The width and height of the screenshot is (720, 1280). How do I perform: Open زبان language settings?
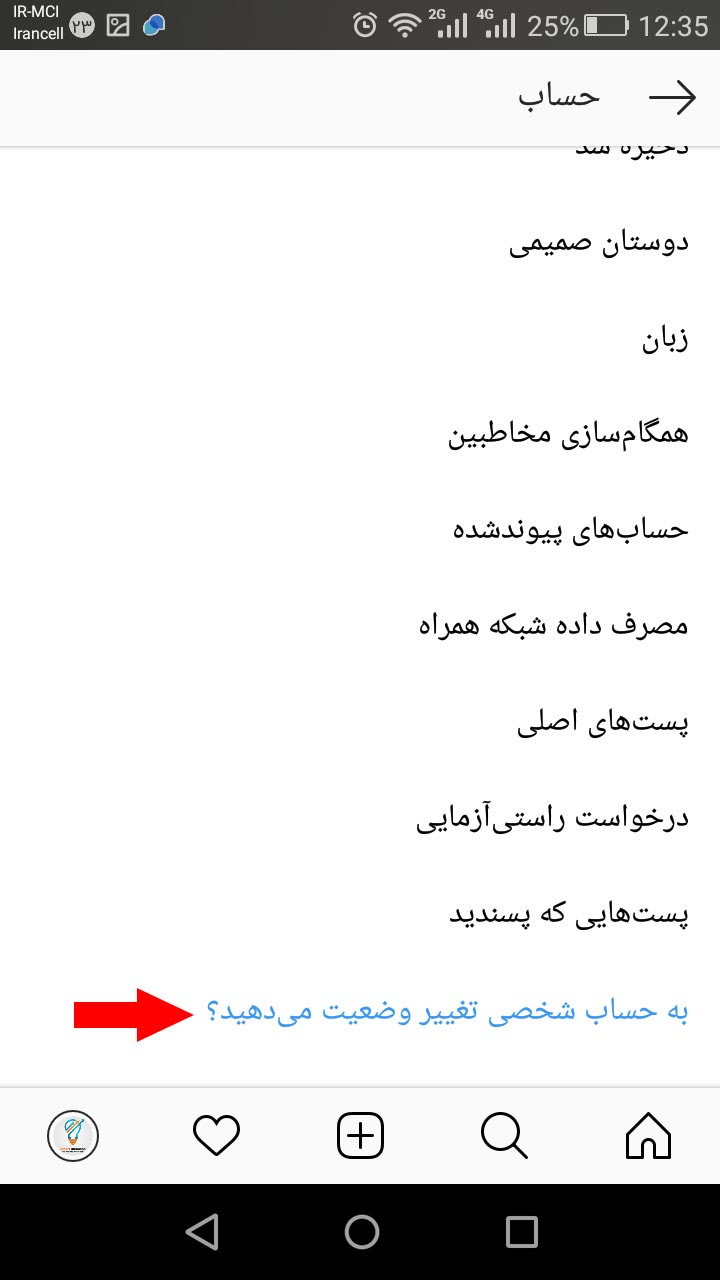tap(665, 340)
